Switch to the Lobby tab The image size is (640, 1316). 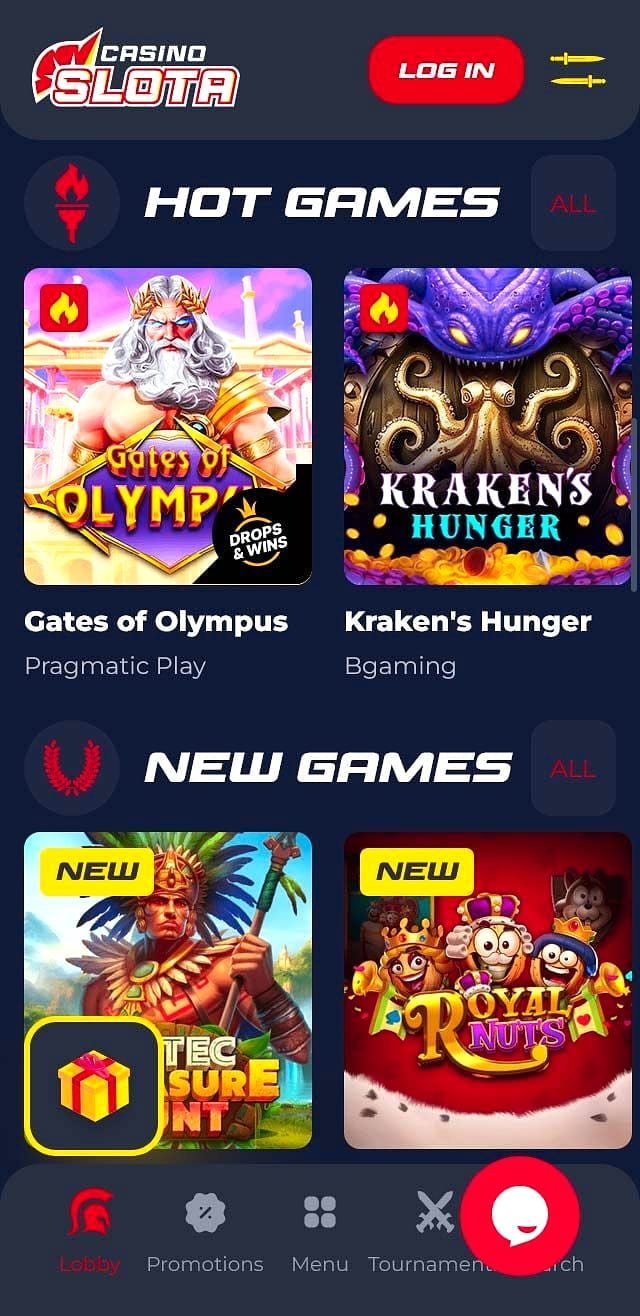click(89, 1232)
